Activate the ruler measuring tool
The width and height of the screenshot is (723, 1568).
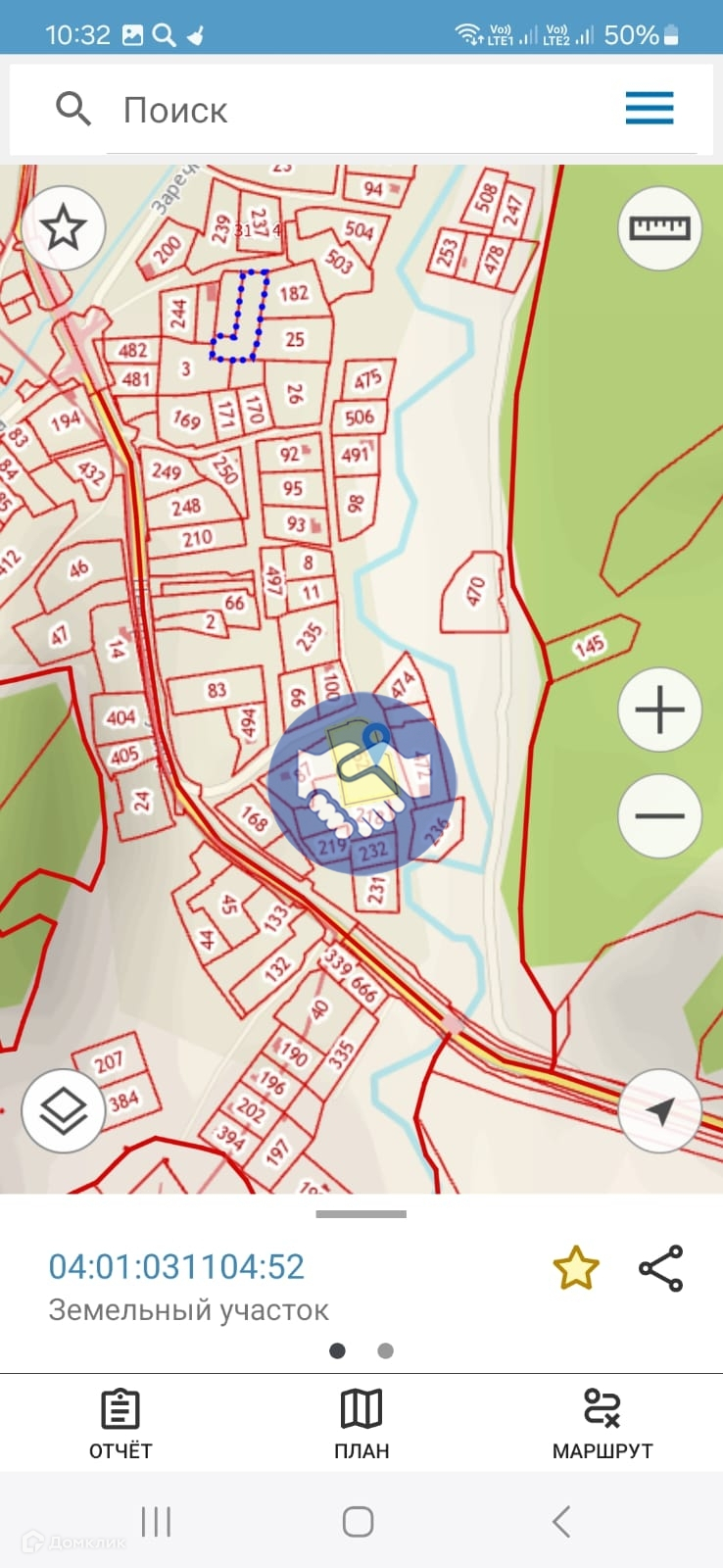tap(659, 228)
